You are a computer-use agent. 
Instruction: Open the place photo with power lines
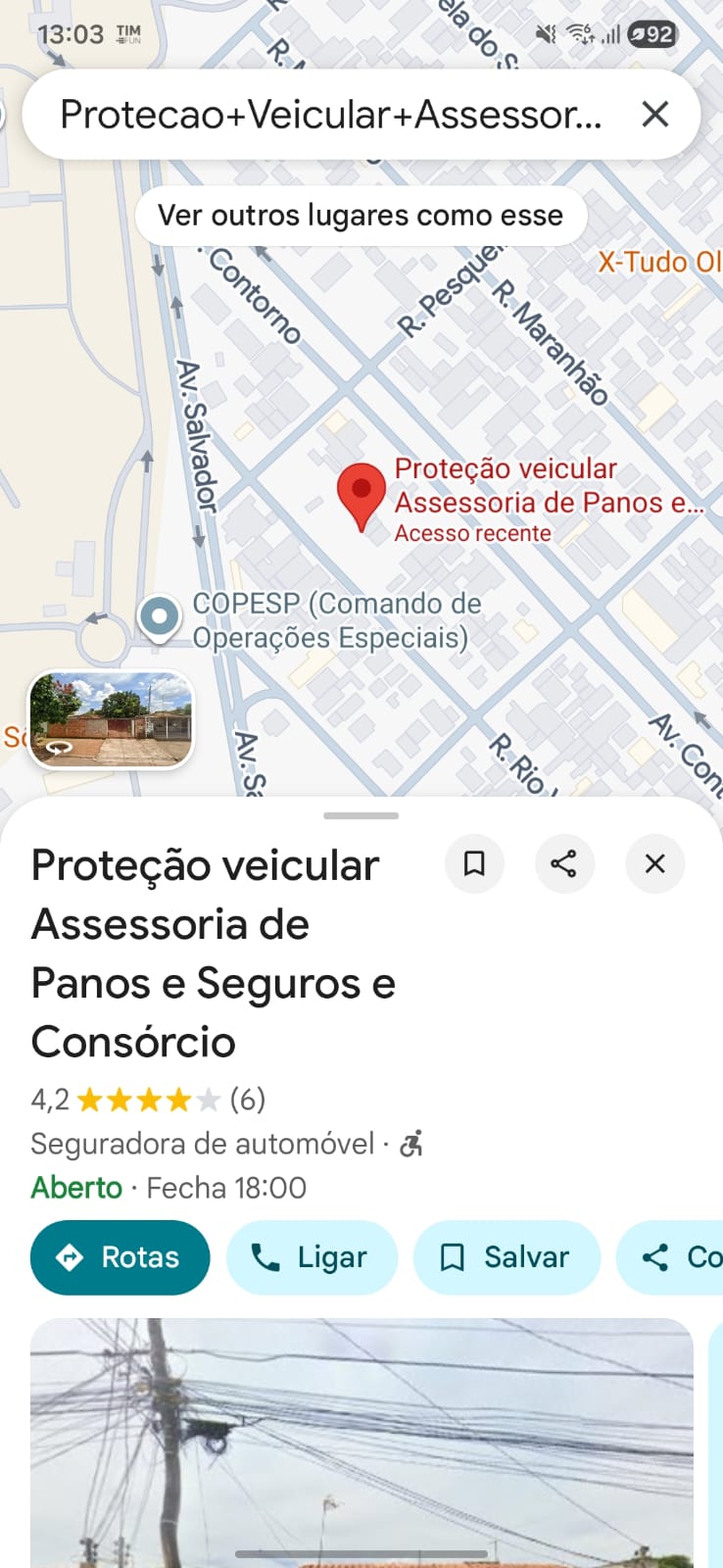tap(361, 1441)
